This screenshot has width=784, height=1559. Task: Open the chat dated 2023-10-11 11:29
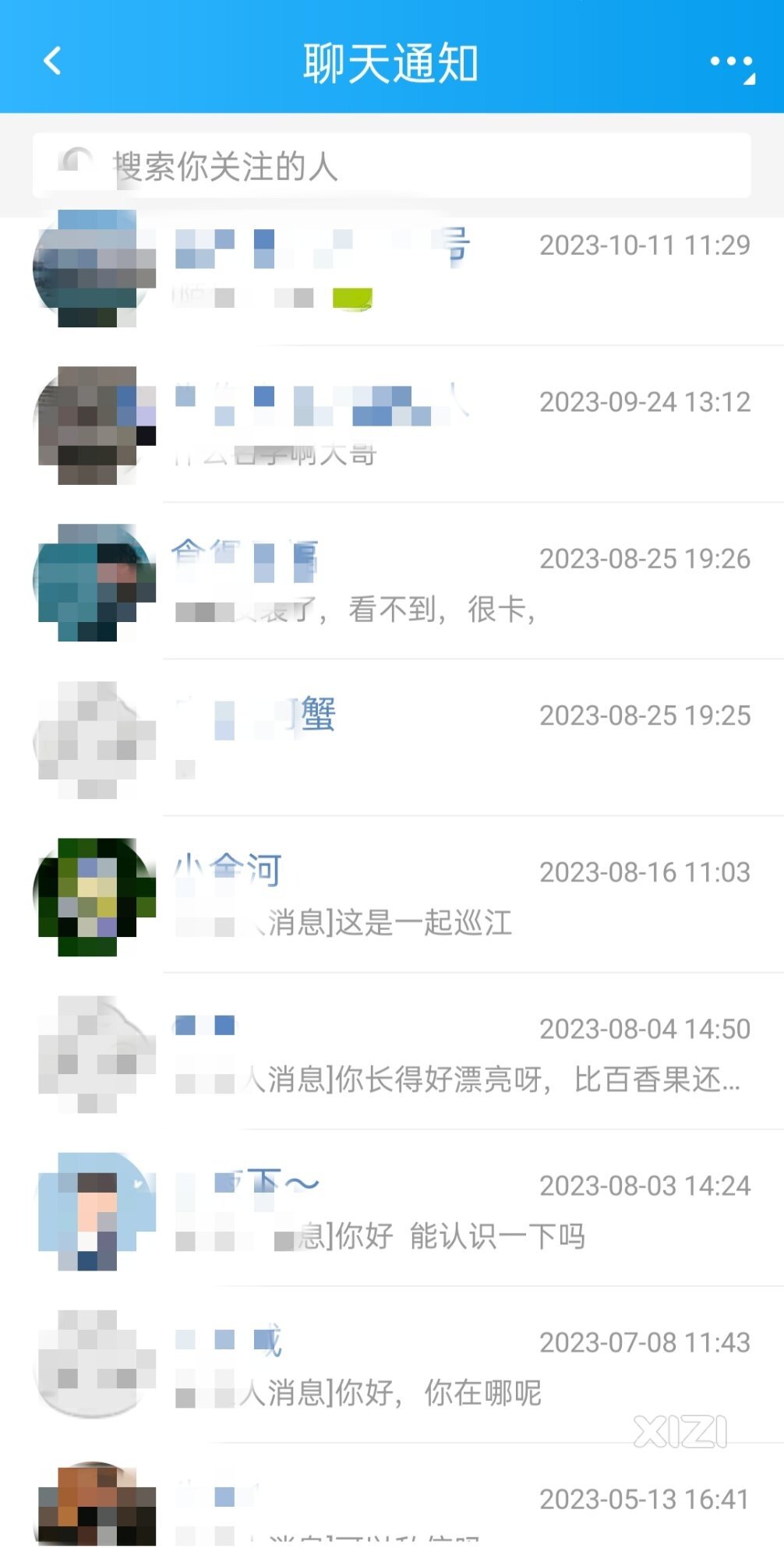coord(392,270)
